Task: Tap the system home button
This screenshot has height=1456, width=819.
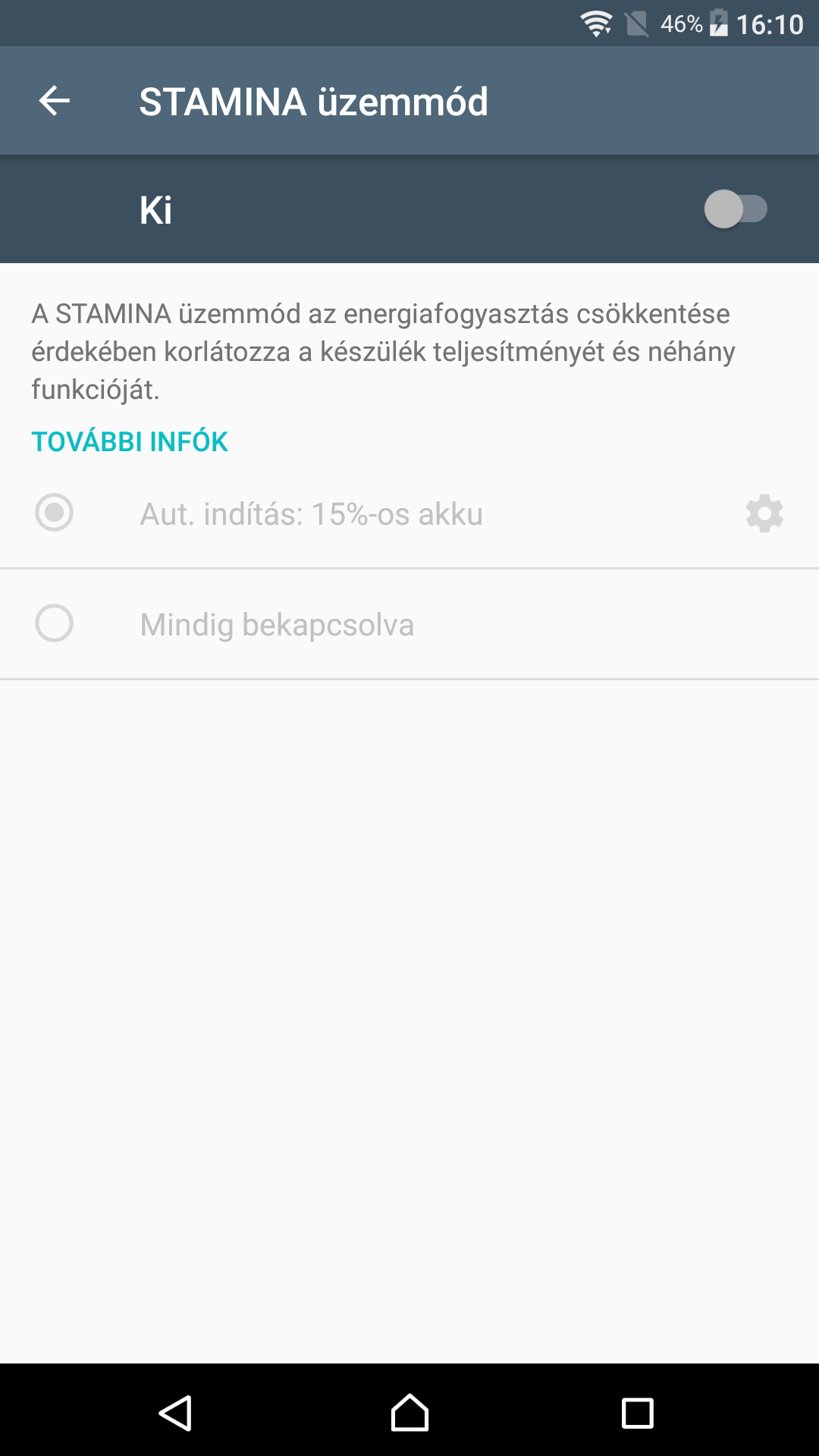Action: coord(409,1413)
